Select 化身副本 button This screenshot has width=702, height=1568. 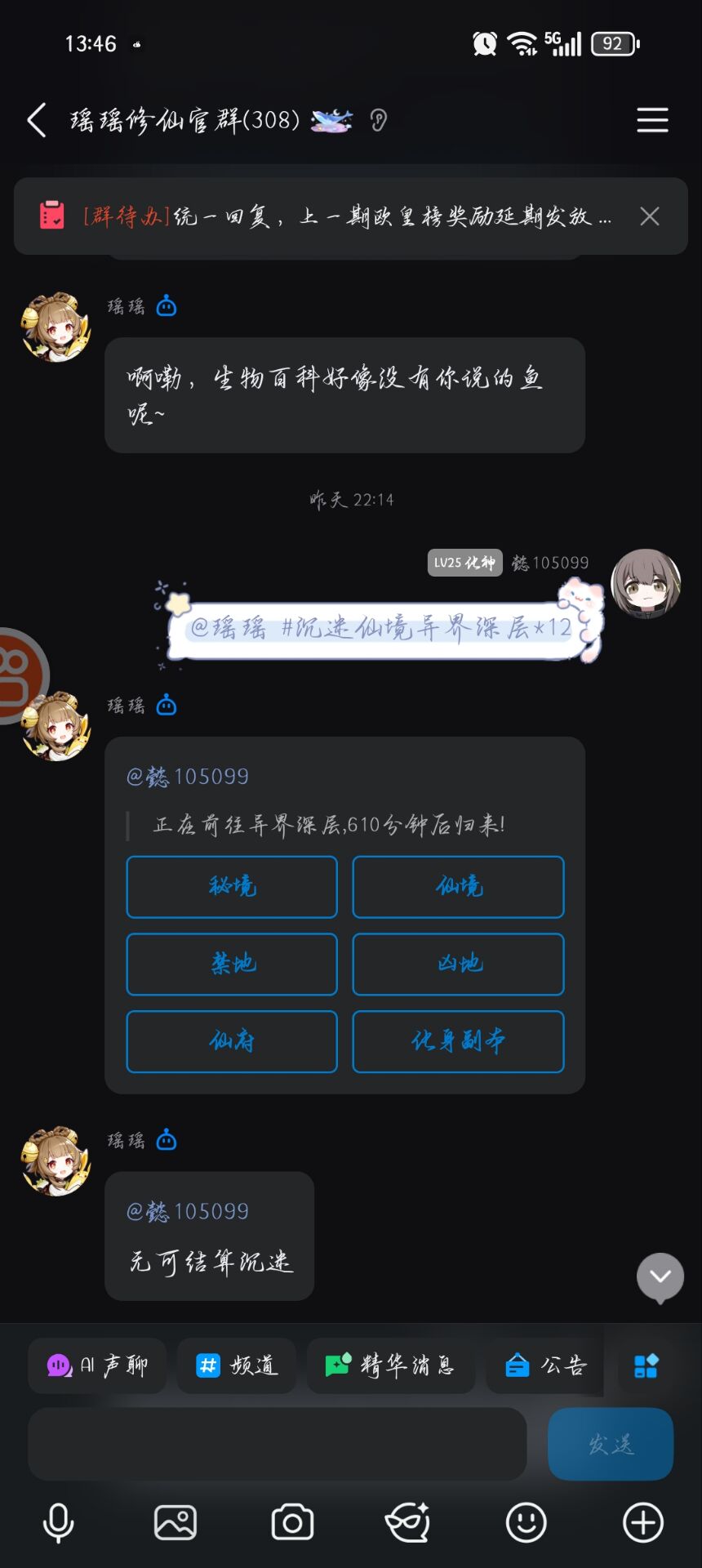458,1041
